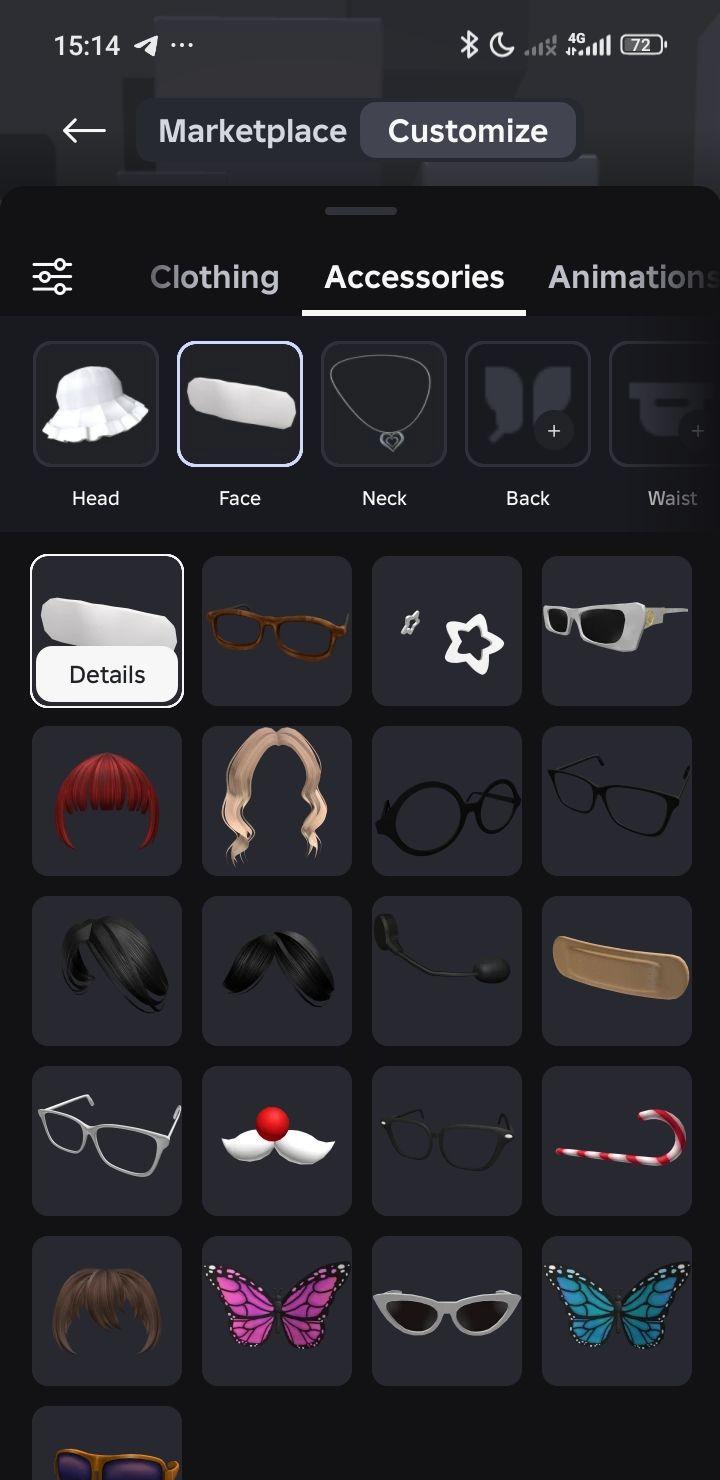The width and height of the screenshot is (720, 1480).
Task: Equip the red bangs hair item
Action: click(x=107, y=801)
